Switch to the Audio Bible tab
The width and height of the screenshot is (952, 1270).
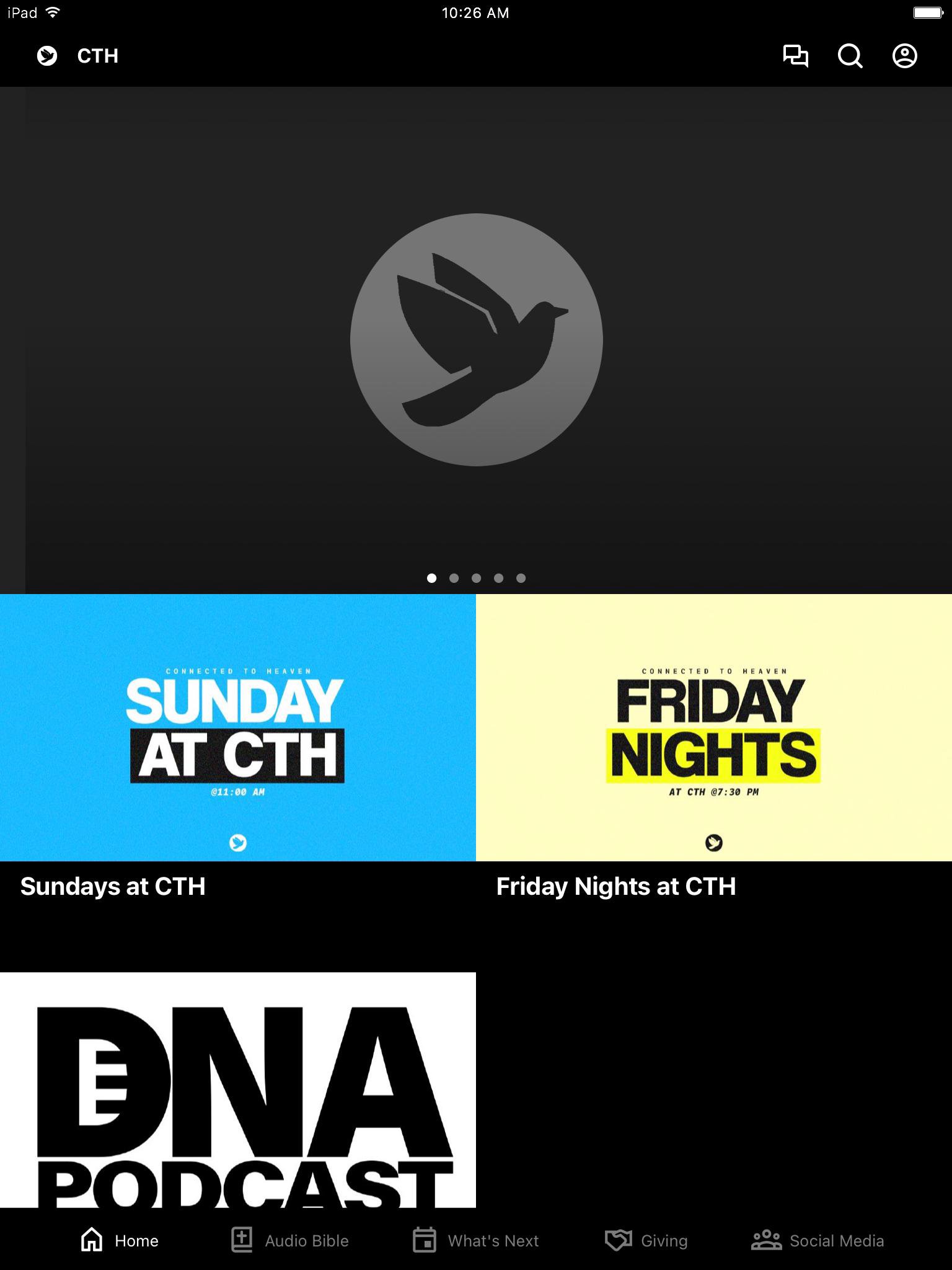[x=289, y=1240]
